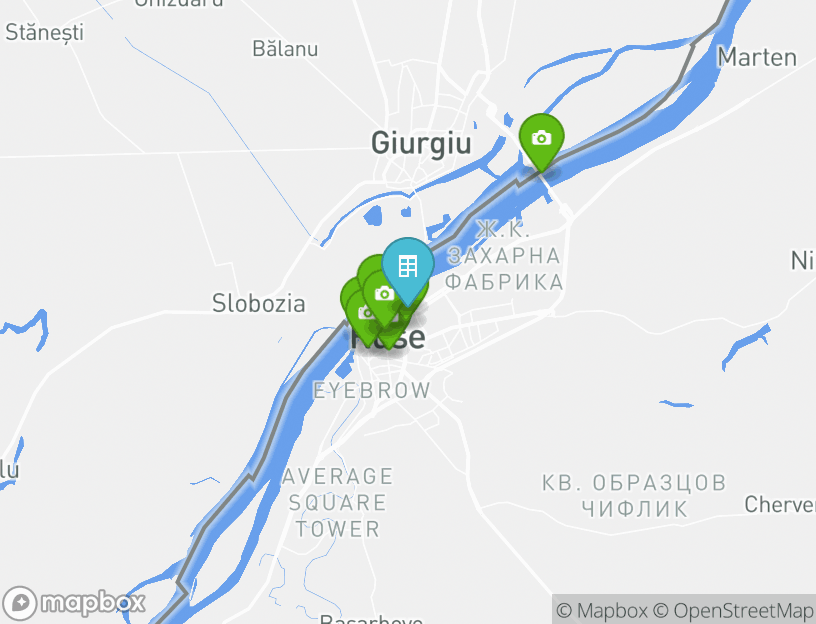Tap the blue building marker on the map

pos(407,267)
